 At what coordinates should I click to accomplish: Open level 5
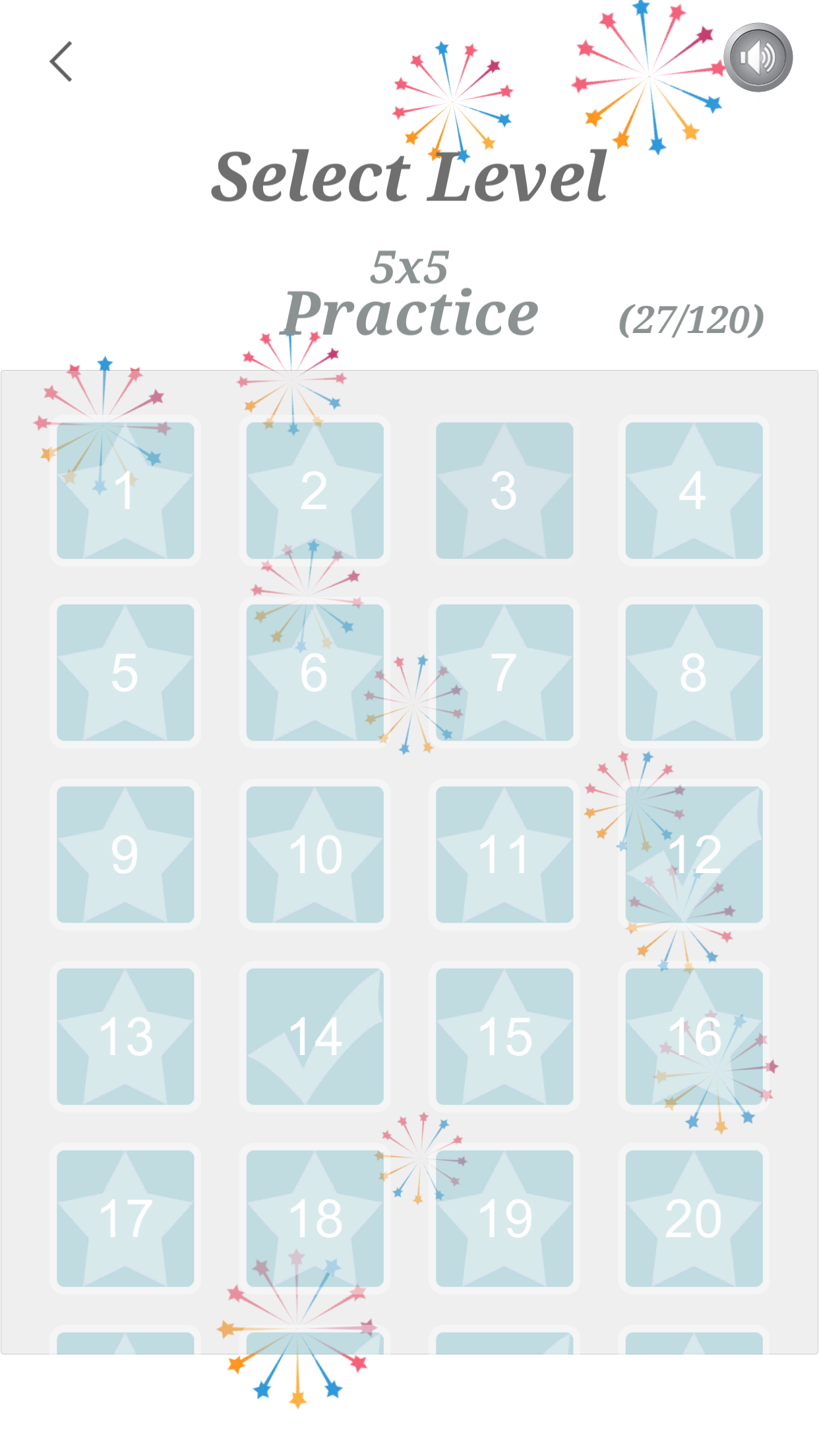point(125,673)
